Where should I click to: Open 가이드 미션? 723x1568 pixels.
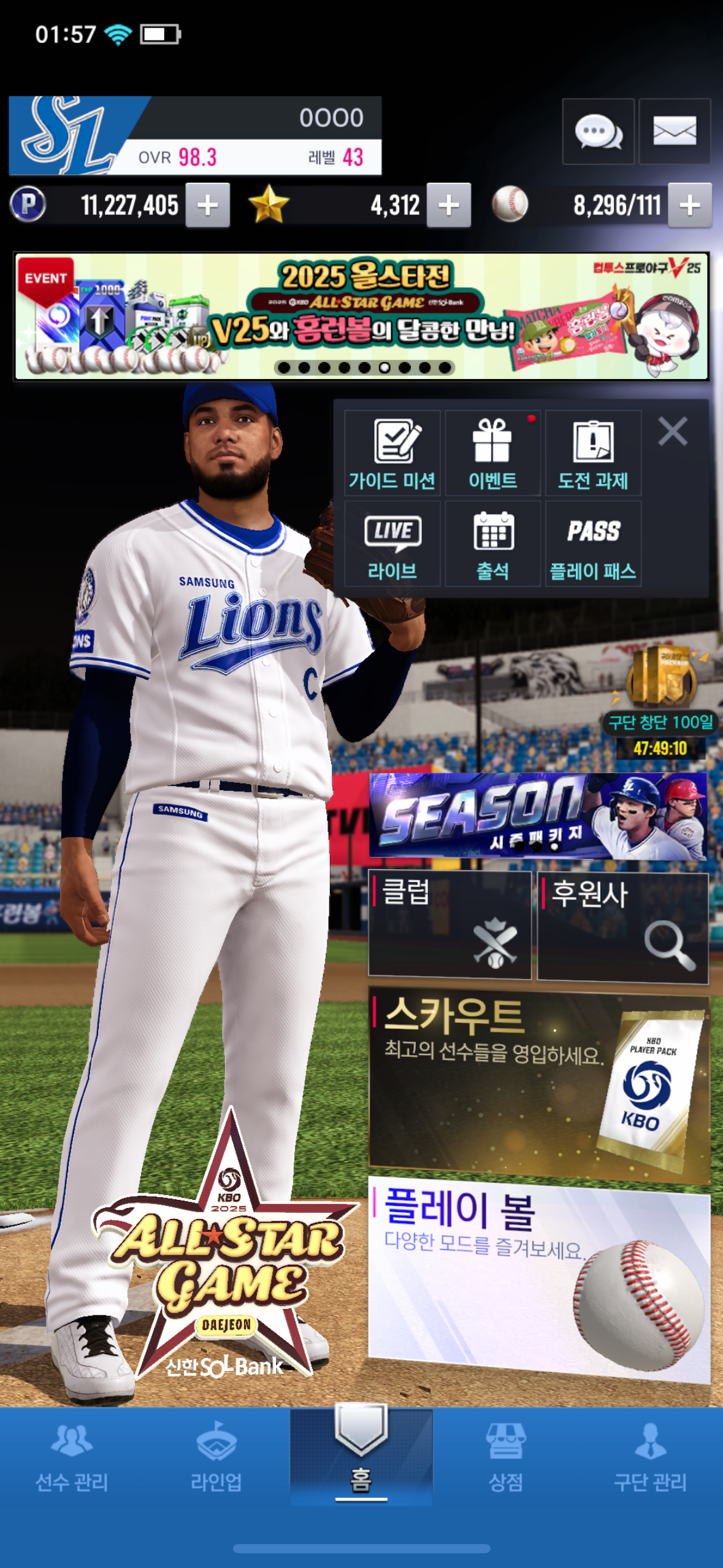click(392, 454)
